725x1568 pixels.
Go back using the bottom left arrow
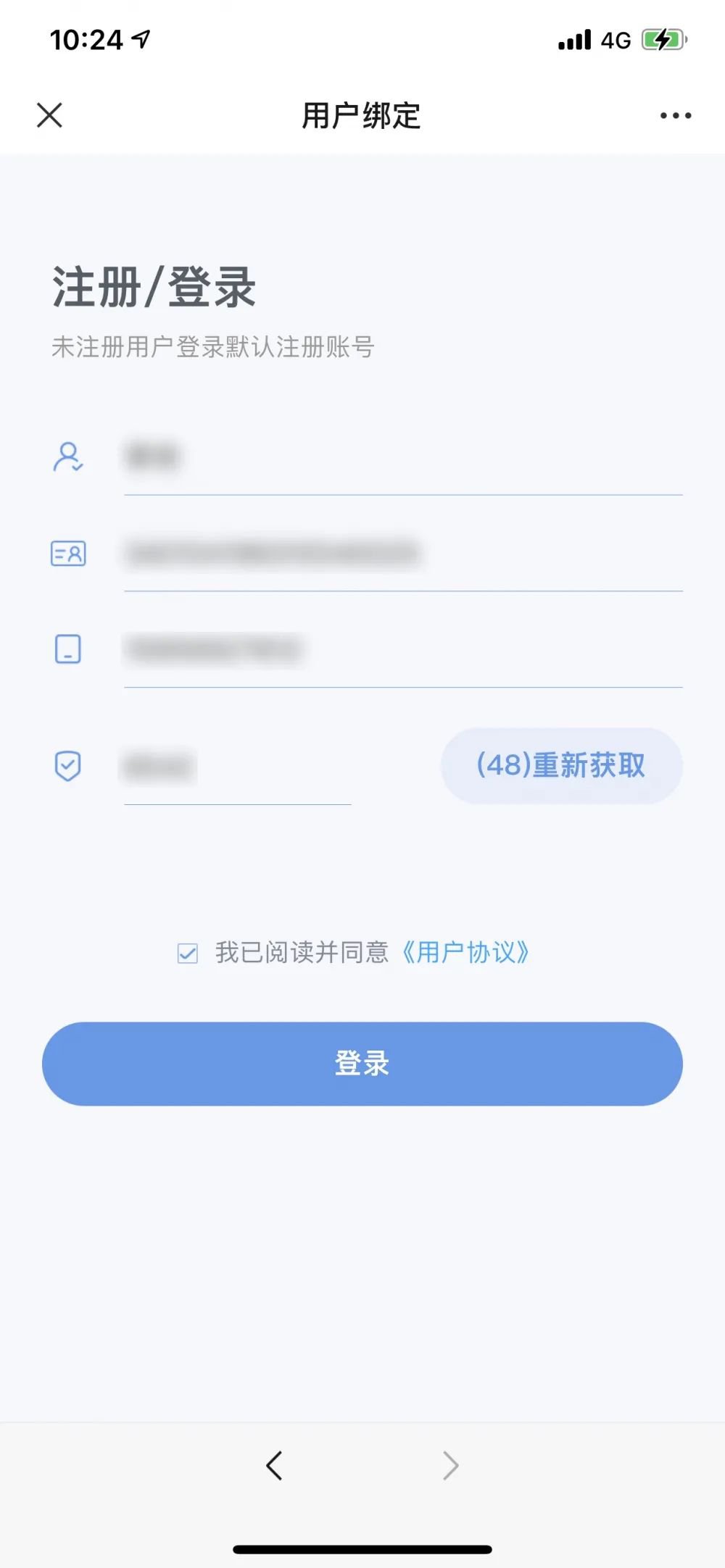coord(274,1465)
